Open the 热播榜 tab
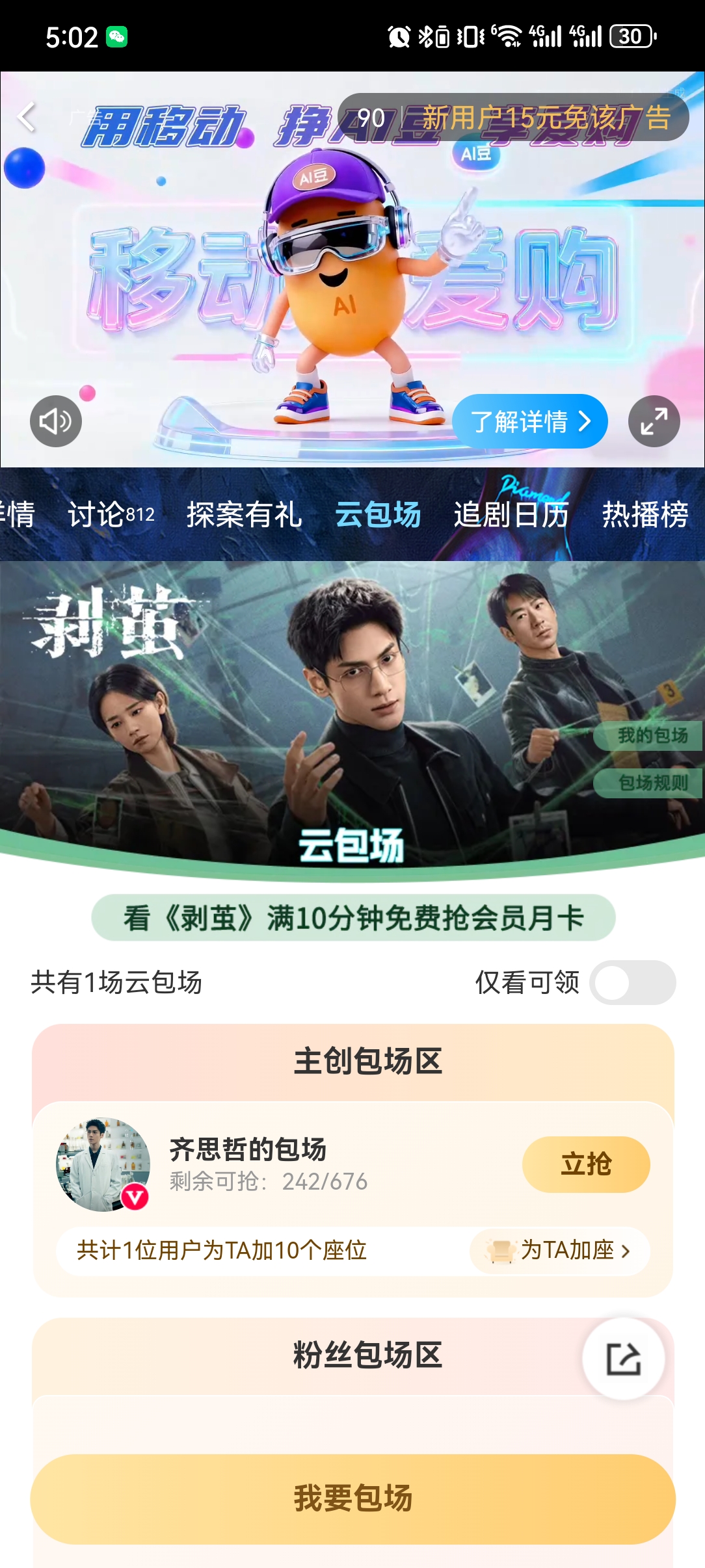The width and height of the screenshot is (705, 1568). point(645,514)
